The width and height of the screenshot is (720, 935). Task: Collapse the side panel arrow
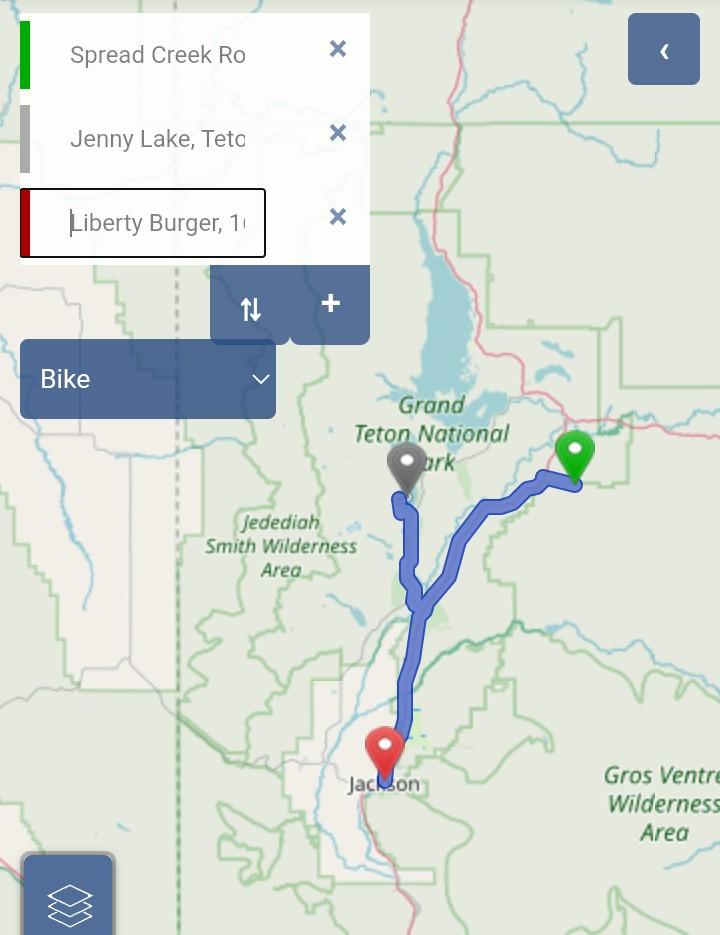[x=664, y=49]
